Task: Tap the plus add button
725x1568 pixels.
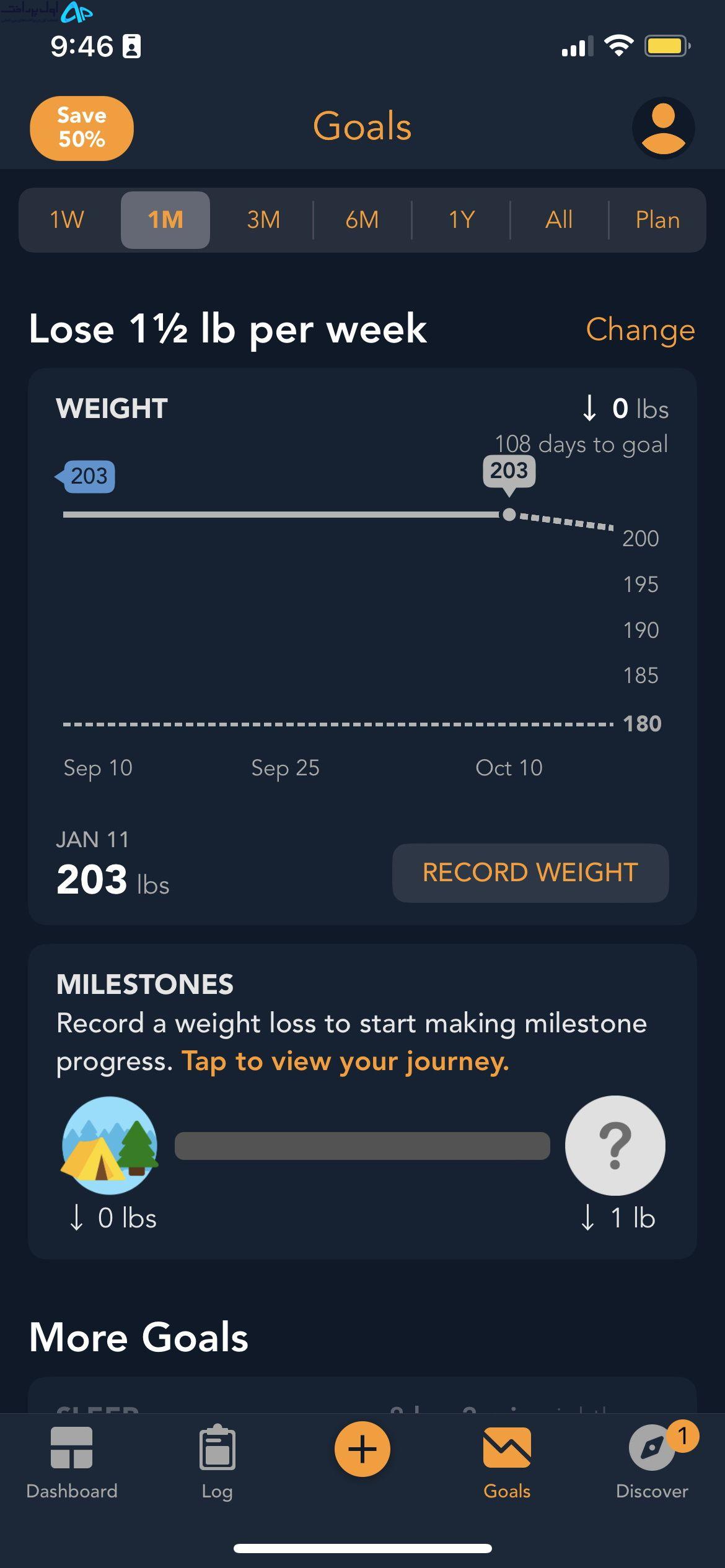Action: coord(362,1448)
